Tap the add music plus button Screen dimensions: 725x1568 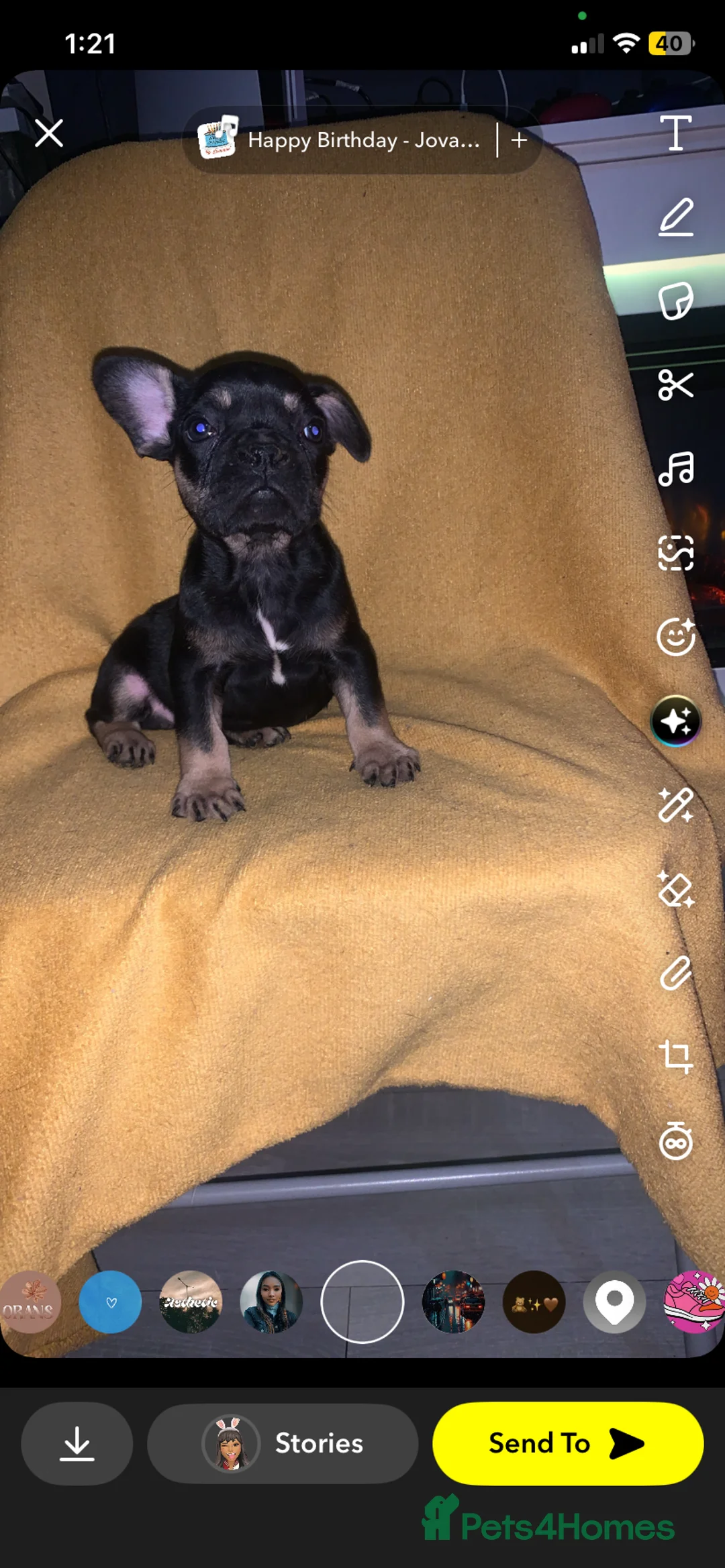click(x=520, y=140)
